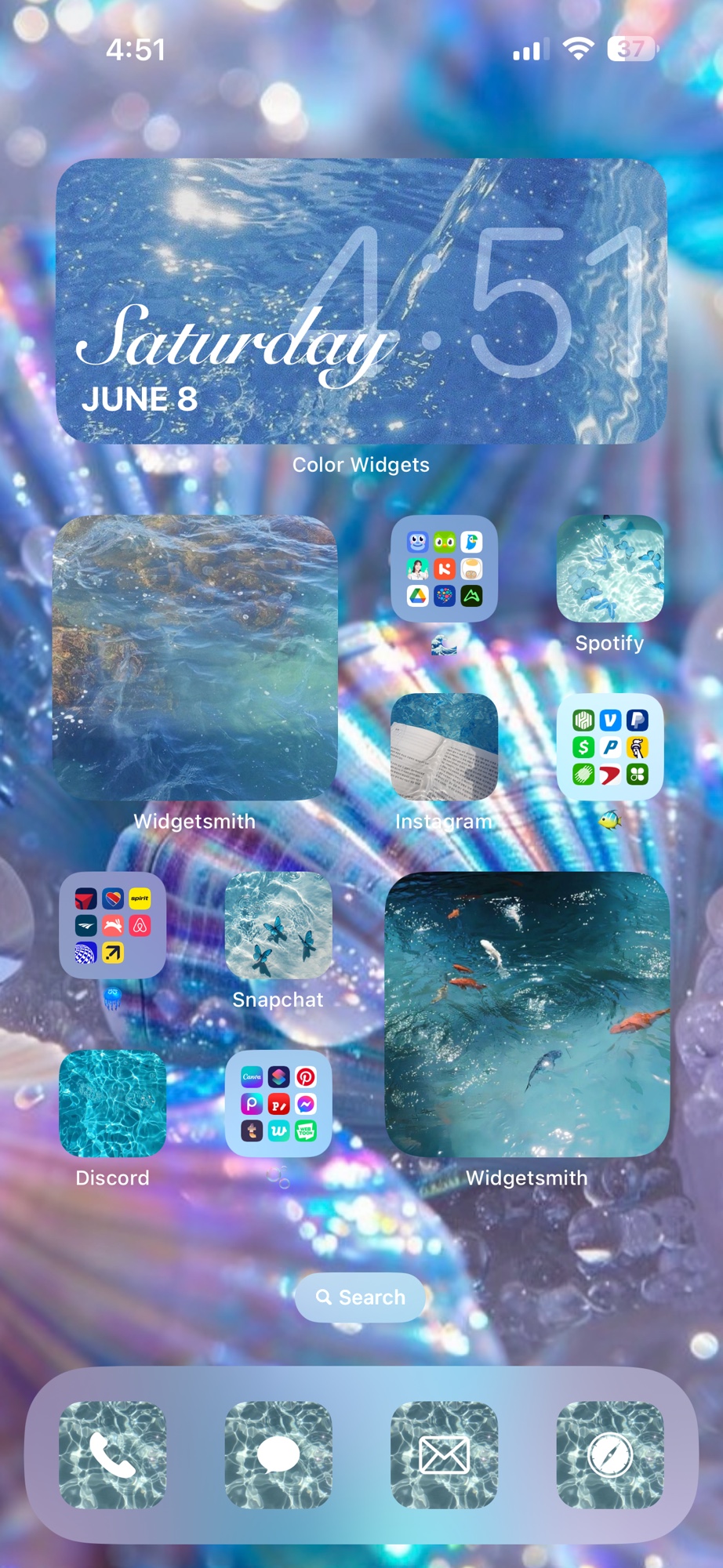Open the Color Widgets date and clock widget
This screenshot has width=723, height=1568.
click(x=361, y=302)
